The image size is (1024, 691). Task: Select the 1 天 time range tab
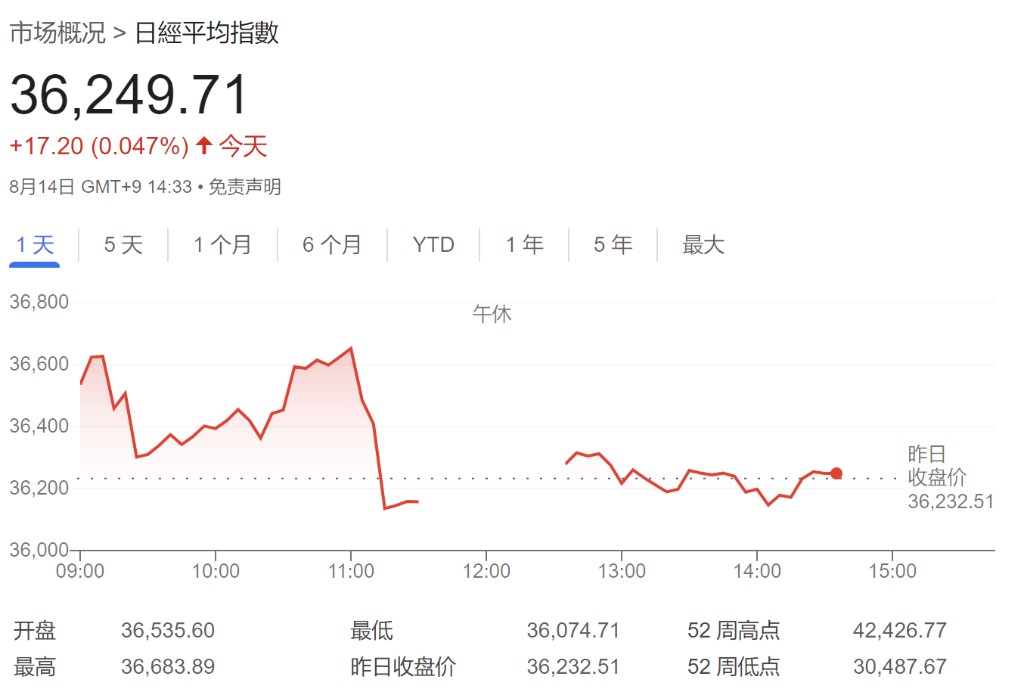click(35, 245)
